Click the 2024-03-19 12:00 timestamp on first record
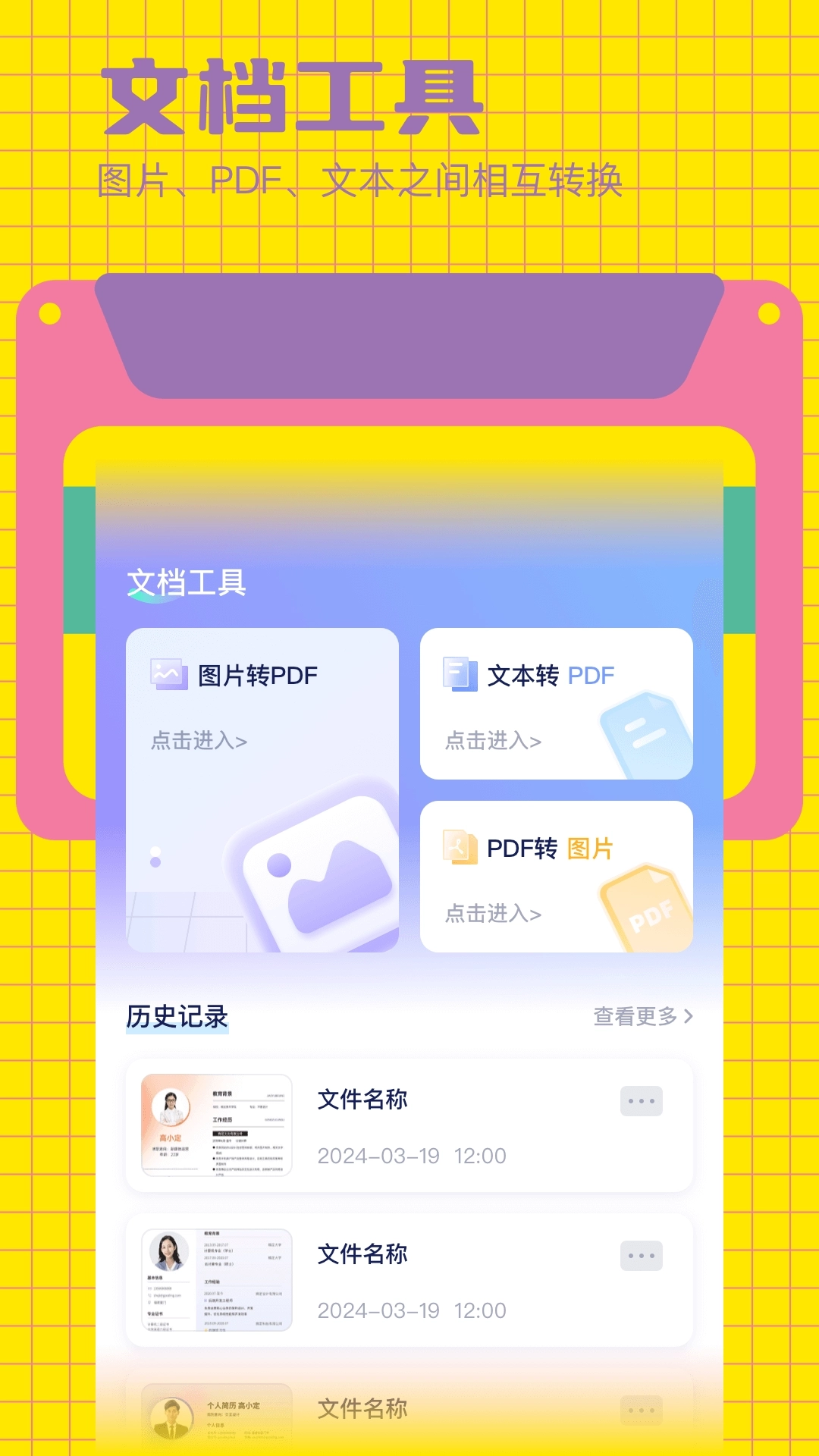This screenshot has width=819, height=1456. 412,1156
